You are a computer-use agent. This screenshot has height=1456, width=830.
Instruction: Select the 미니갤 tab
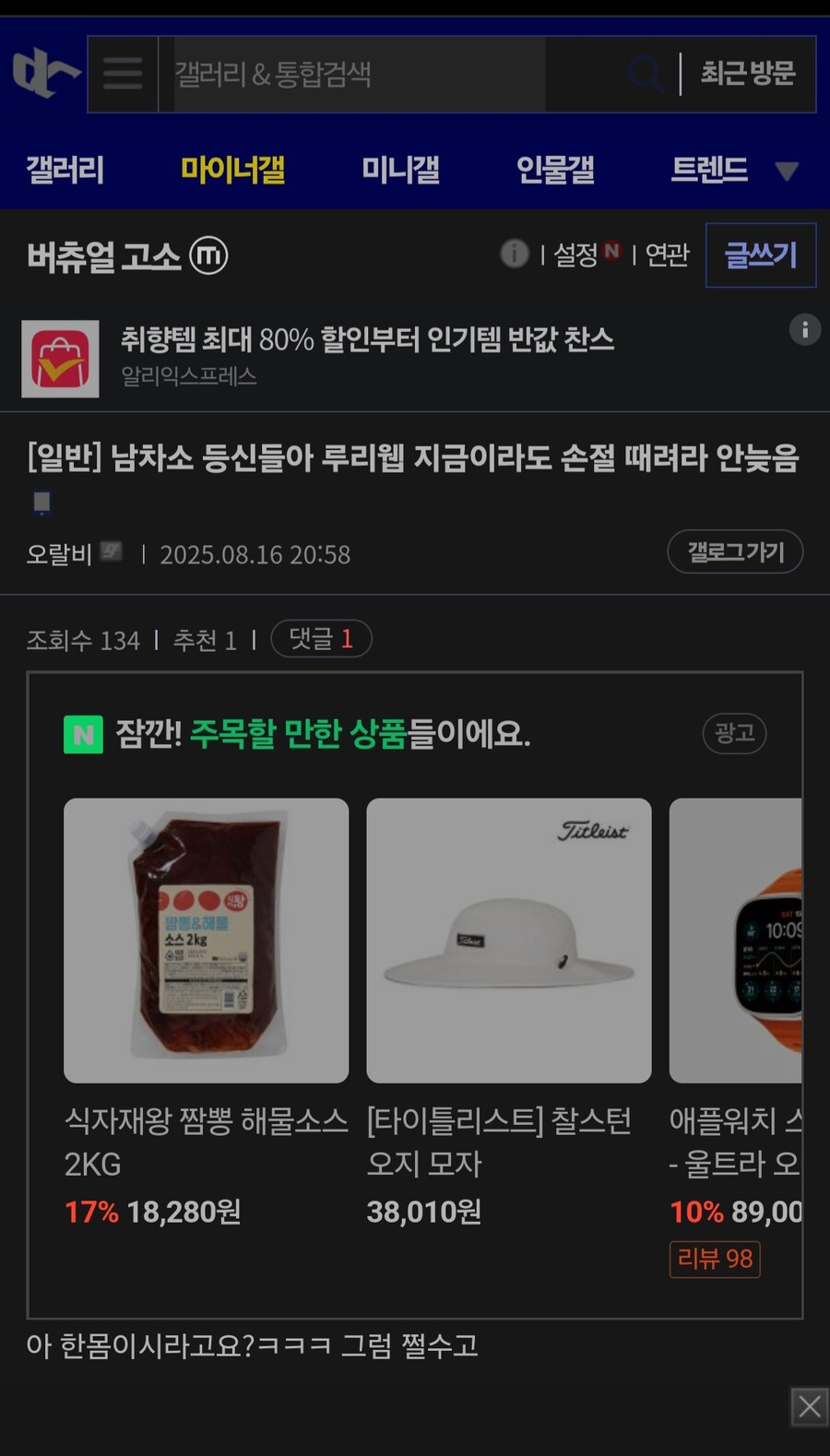point(400,170)
